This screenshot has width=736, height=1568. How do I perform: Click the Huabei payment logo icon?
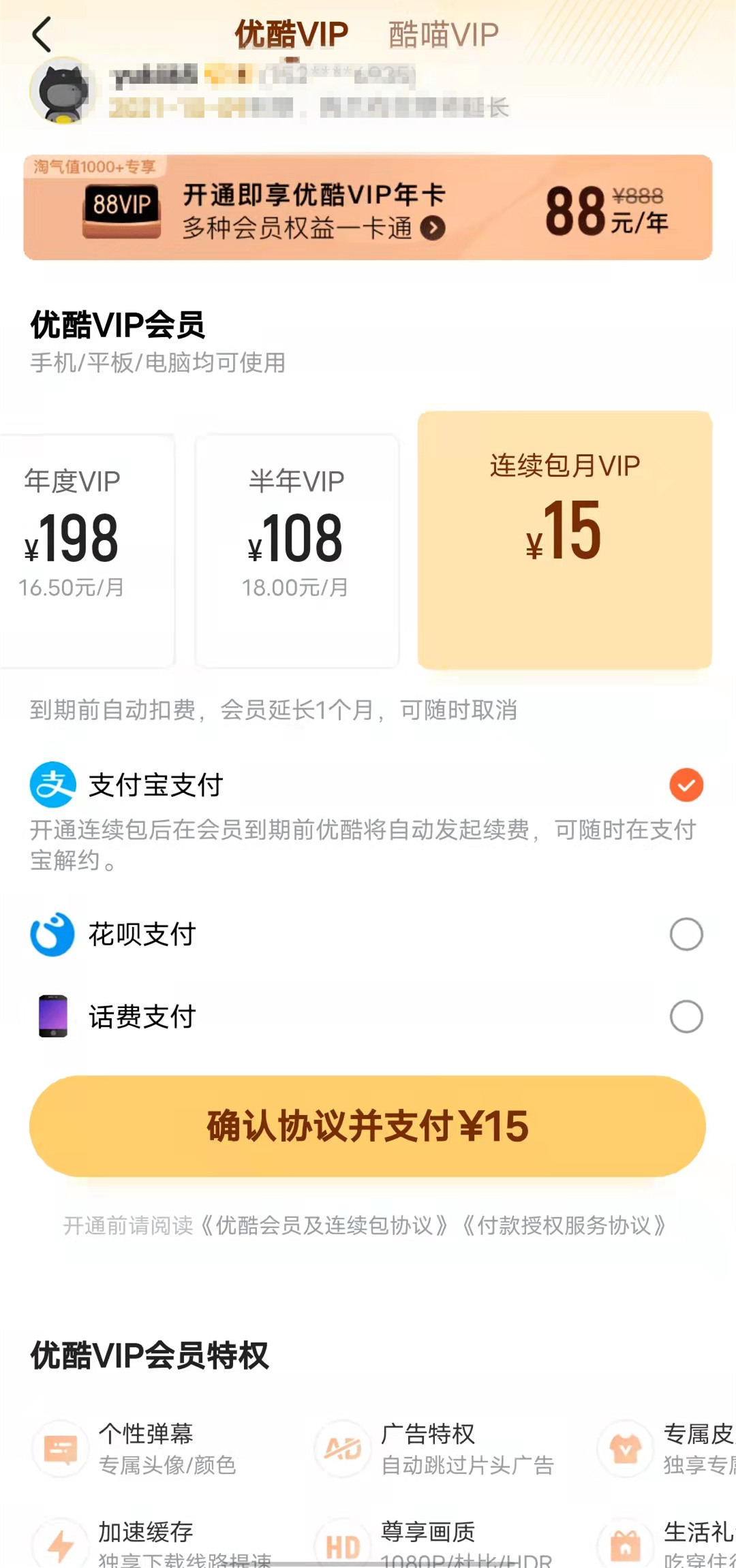pos(53,935)
